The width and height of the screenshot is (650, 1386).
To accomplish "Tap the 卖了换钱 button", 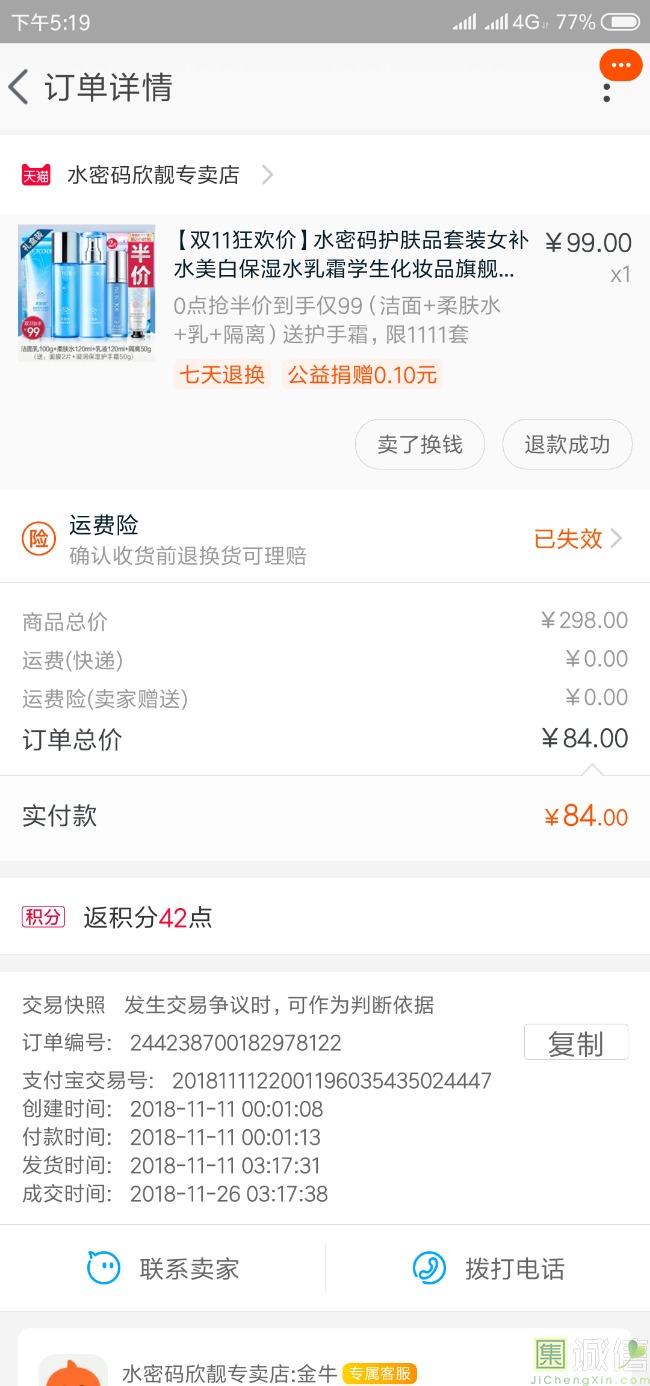I will [420, 444].
